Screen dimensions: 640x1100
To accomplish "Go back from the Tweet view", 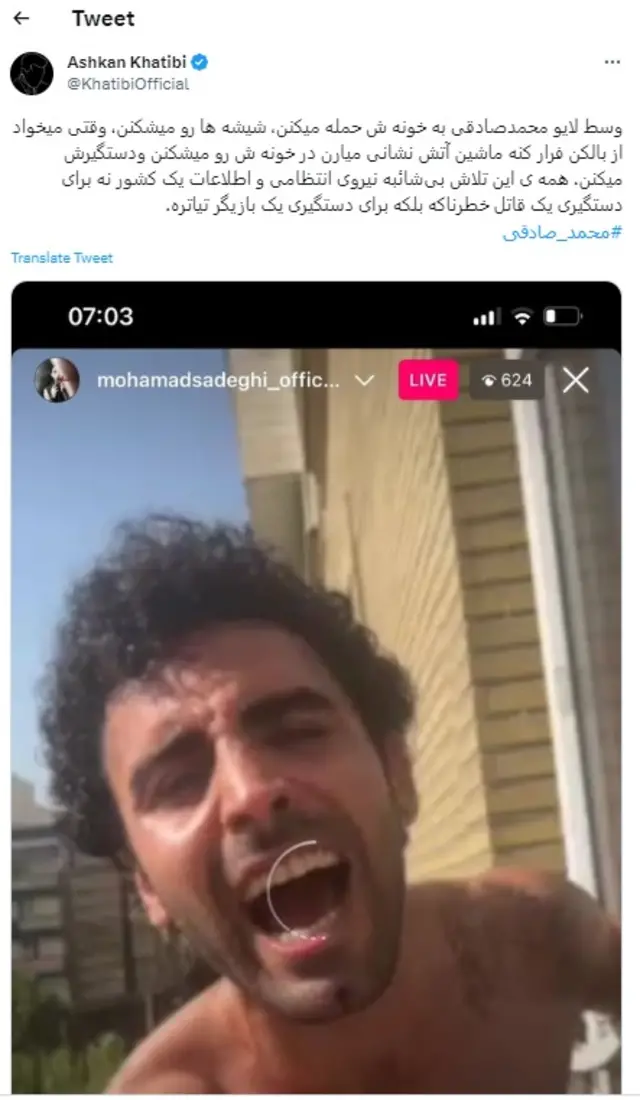I will 21,18.
